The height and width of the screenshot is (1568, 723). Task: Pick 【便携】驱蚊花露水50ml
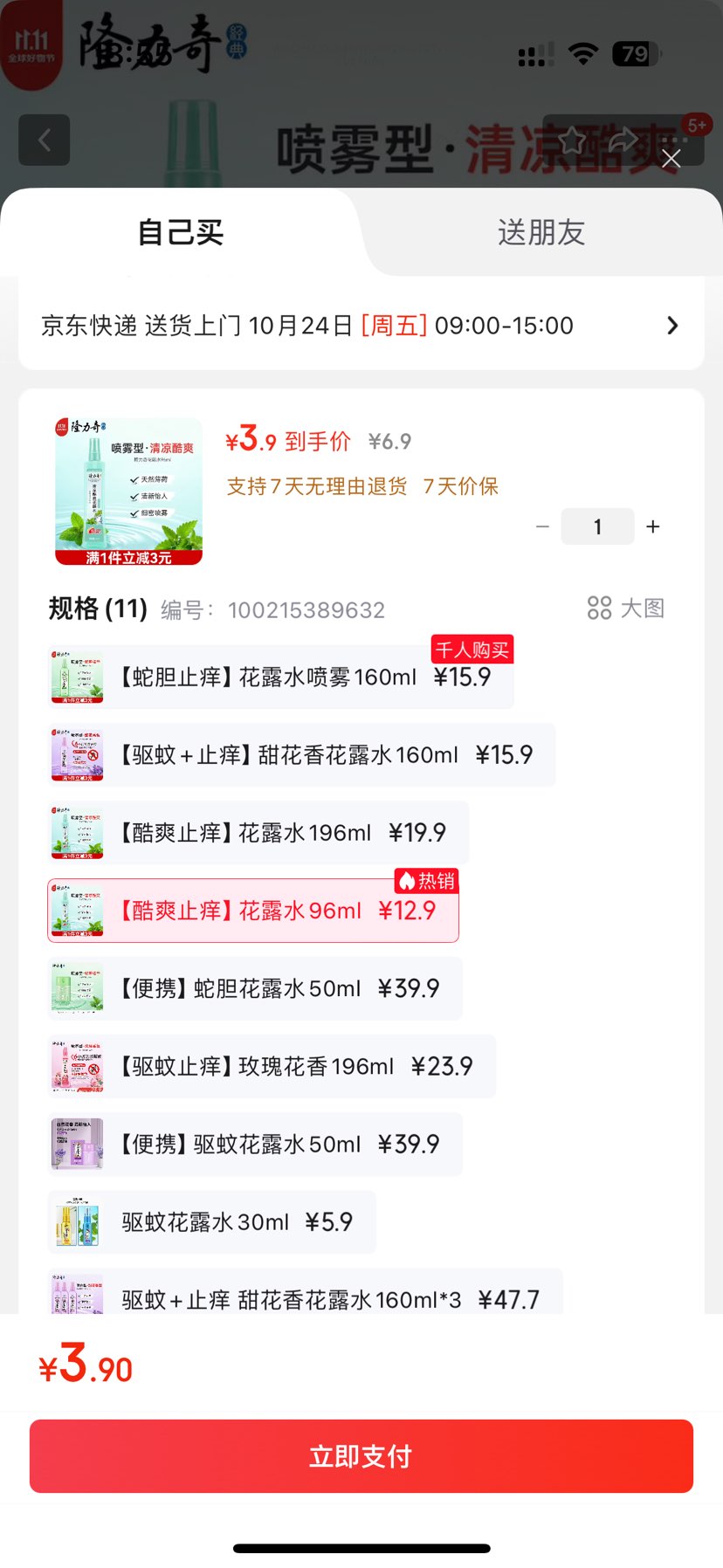click(254, 1144)
